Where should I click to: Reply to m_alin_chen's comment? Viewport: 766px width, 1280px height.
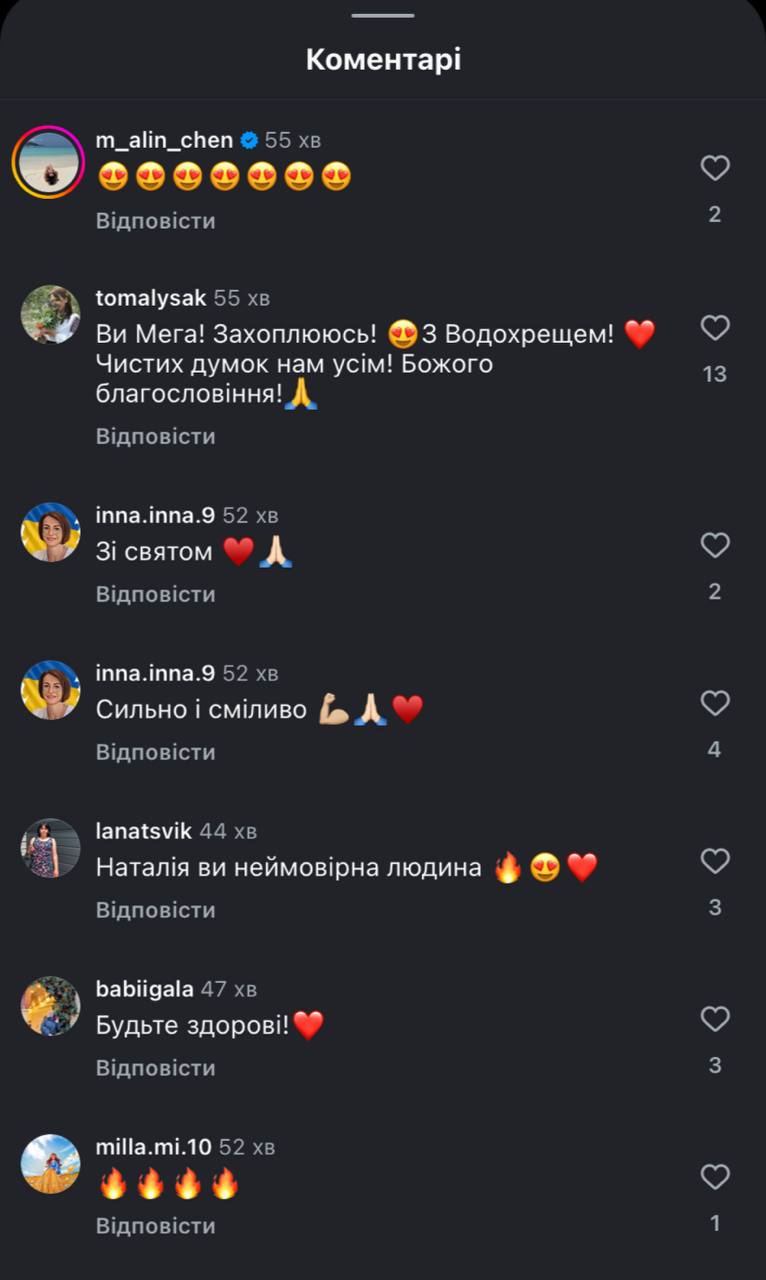pos(155,220)
